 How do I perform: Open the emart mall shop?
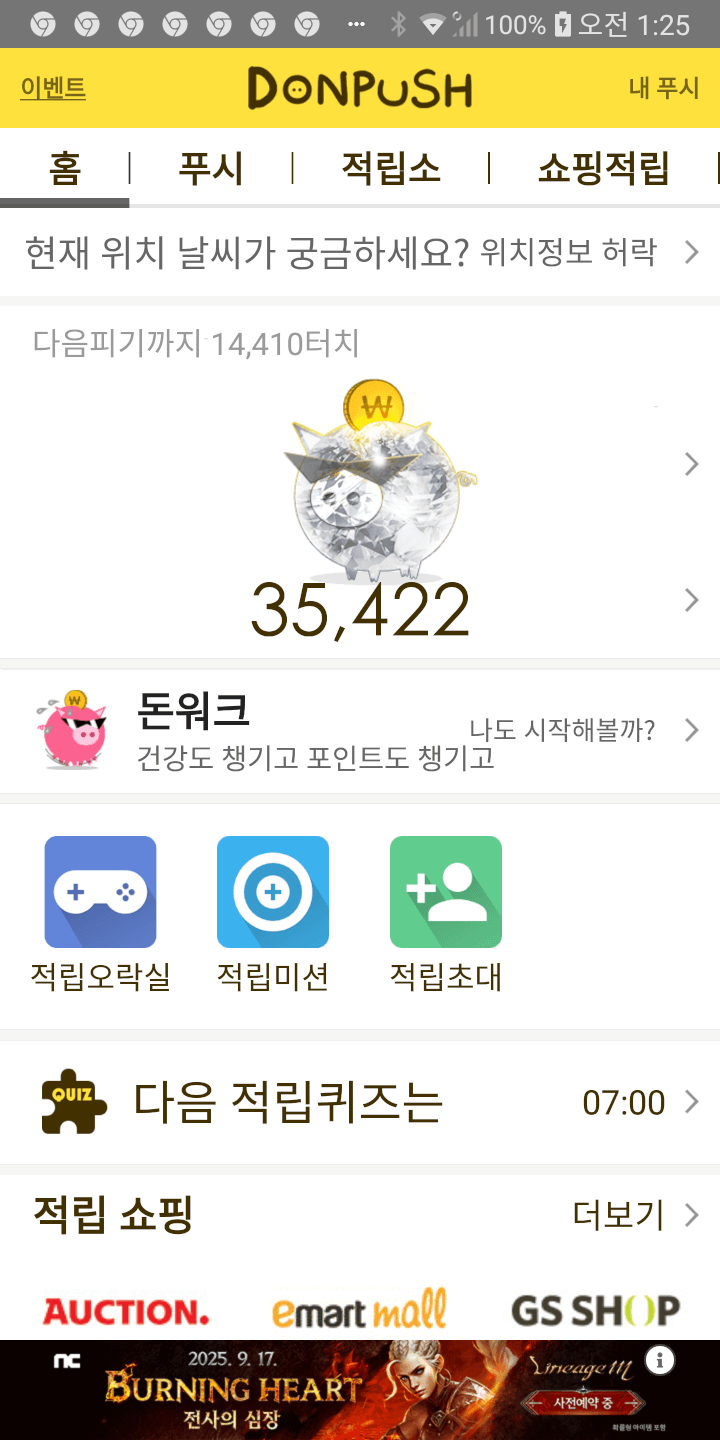pos(359,1311)
